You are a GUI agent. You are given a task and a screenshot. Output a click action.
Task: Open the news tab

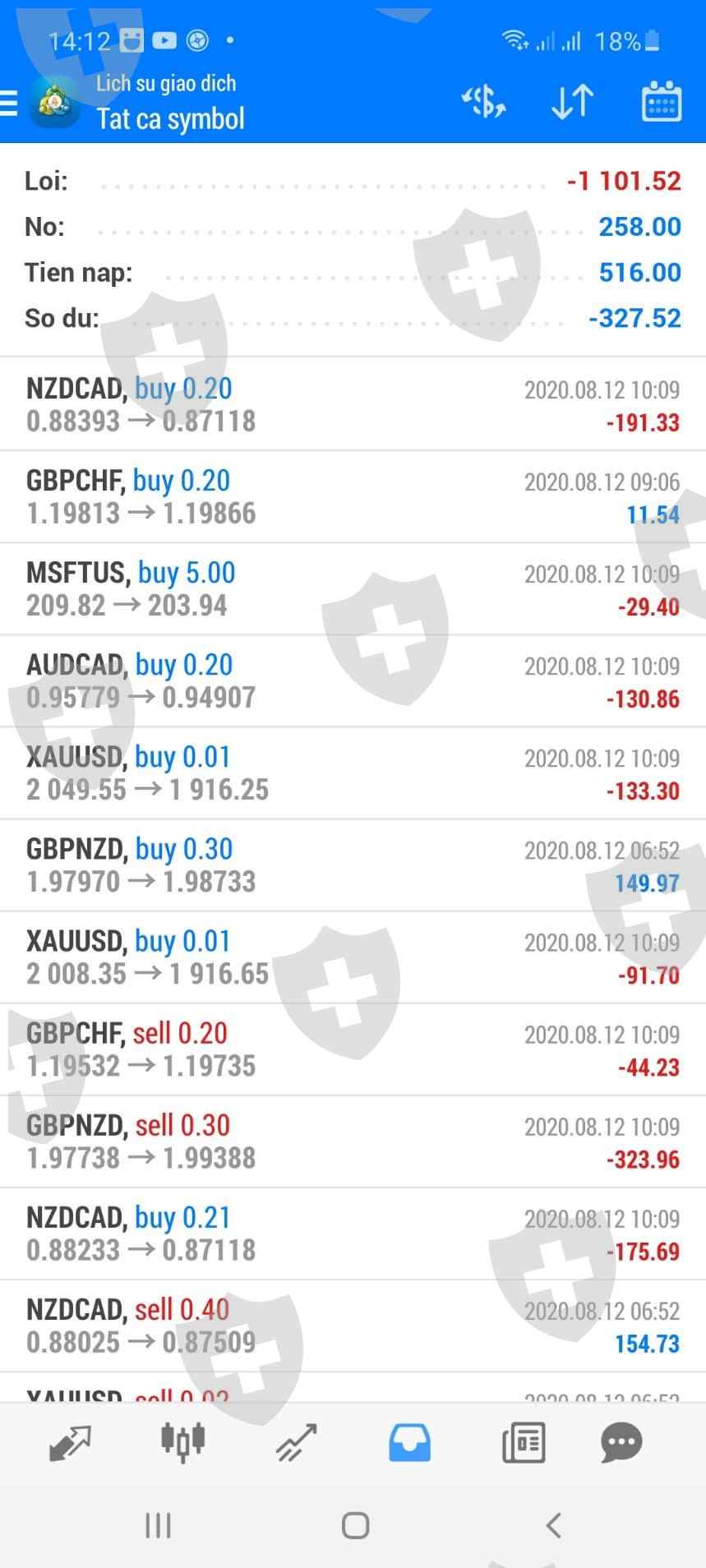point(524,1443)
